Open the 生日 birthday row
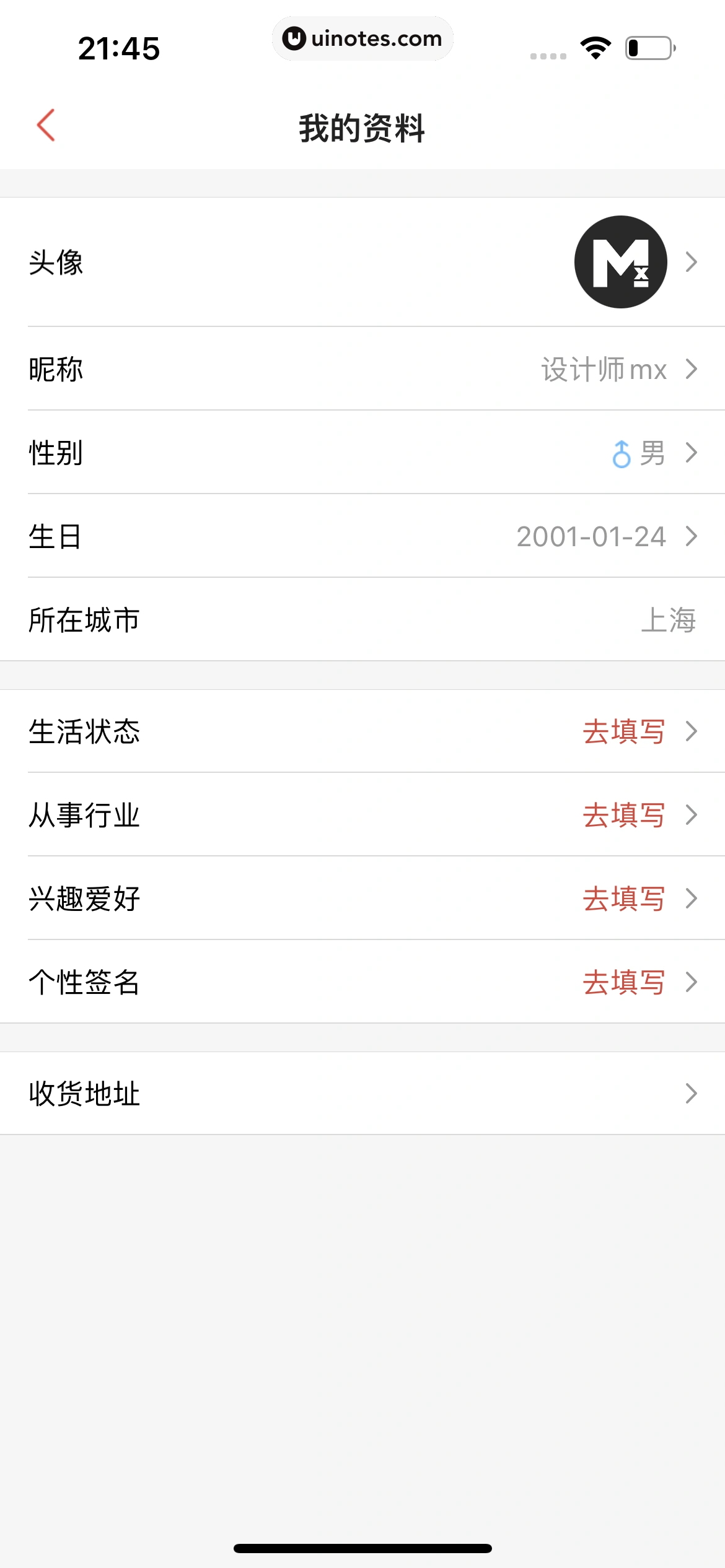This screenshot has width=725, height=1568. pyautogui.click(x=362, y=536)
